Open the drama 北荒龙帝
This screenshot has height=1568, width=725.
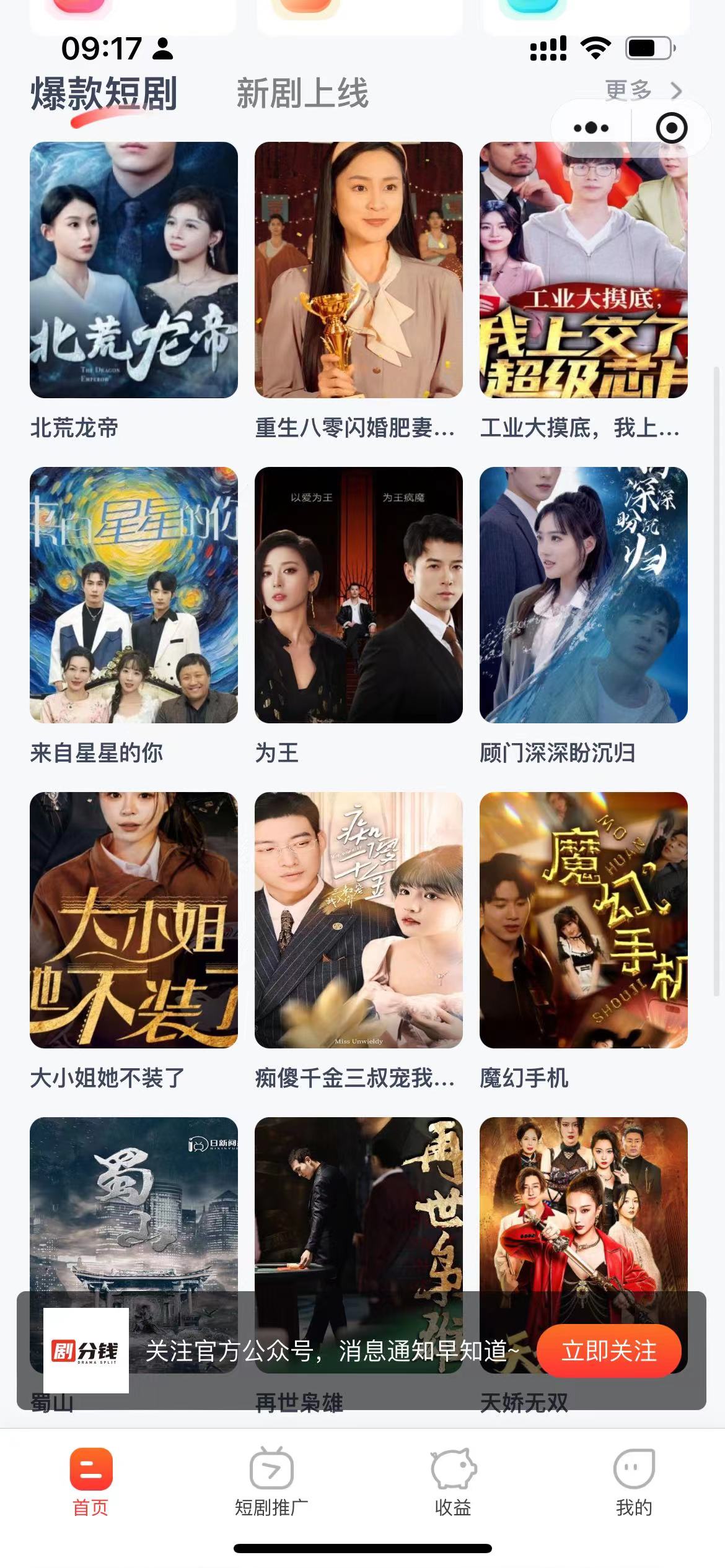pos(134,270)
